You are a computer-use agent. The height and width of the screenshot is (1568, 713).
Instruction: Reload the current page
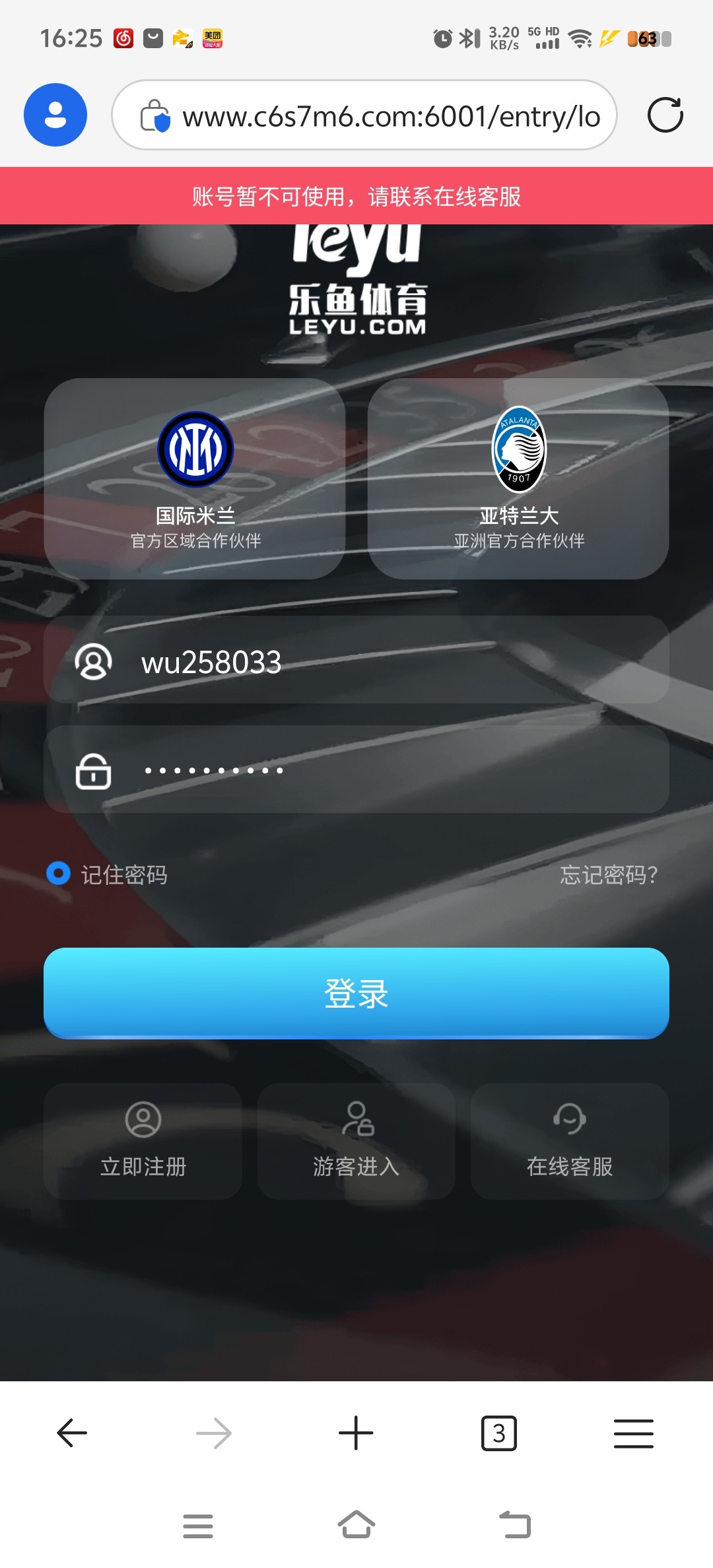[665, 115]
